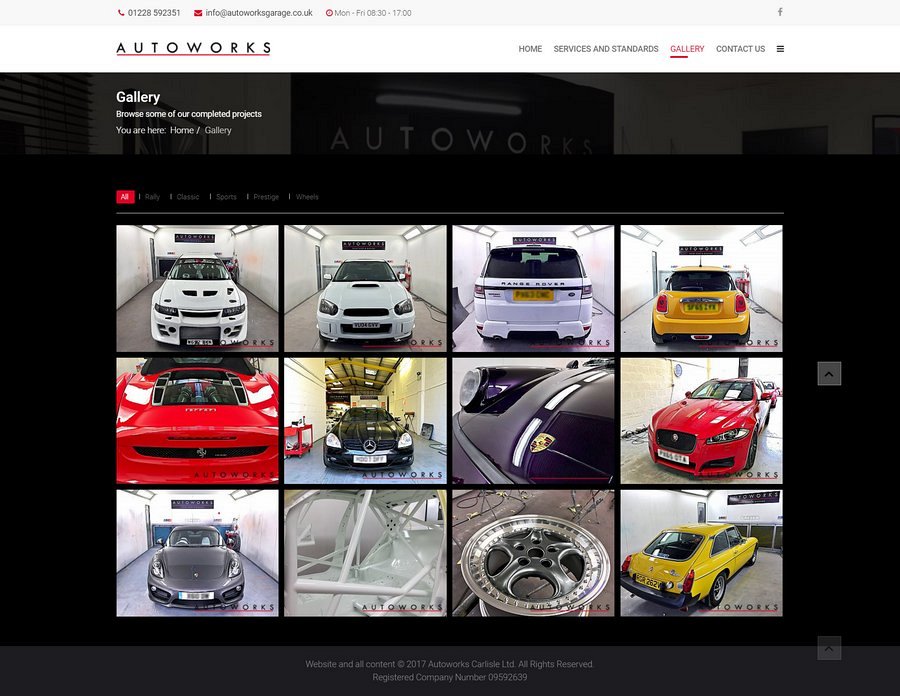This screenshot has width=900, height=696.
Task: Open the hamburger menu icon
Action: 780,49
